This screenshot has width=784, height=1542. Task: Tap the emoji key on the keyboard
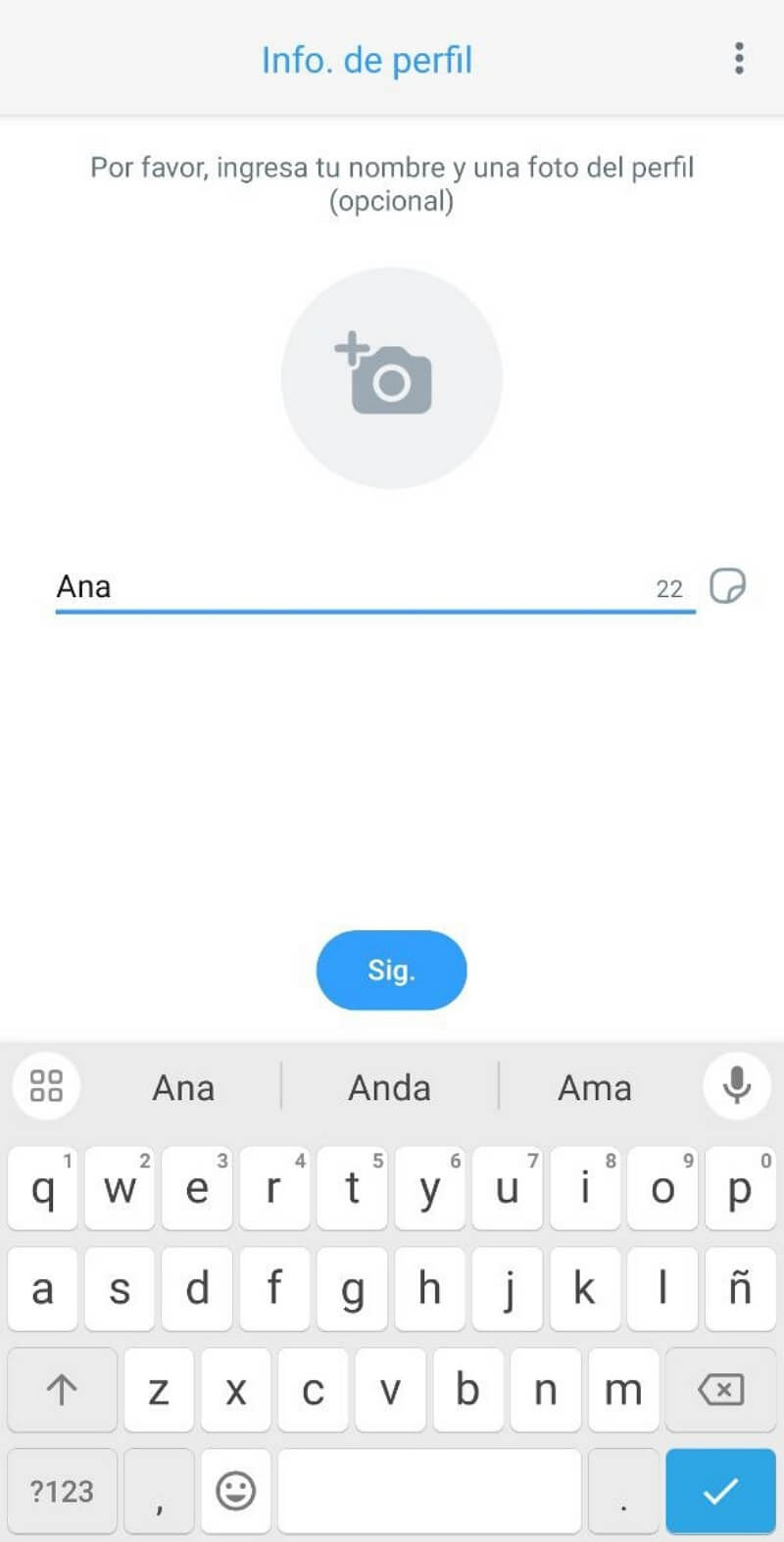coord(235,1491)
